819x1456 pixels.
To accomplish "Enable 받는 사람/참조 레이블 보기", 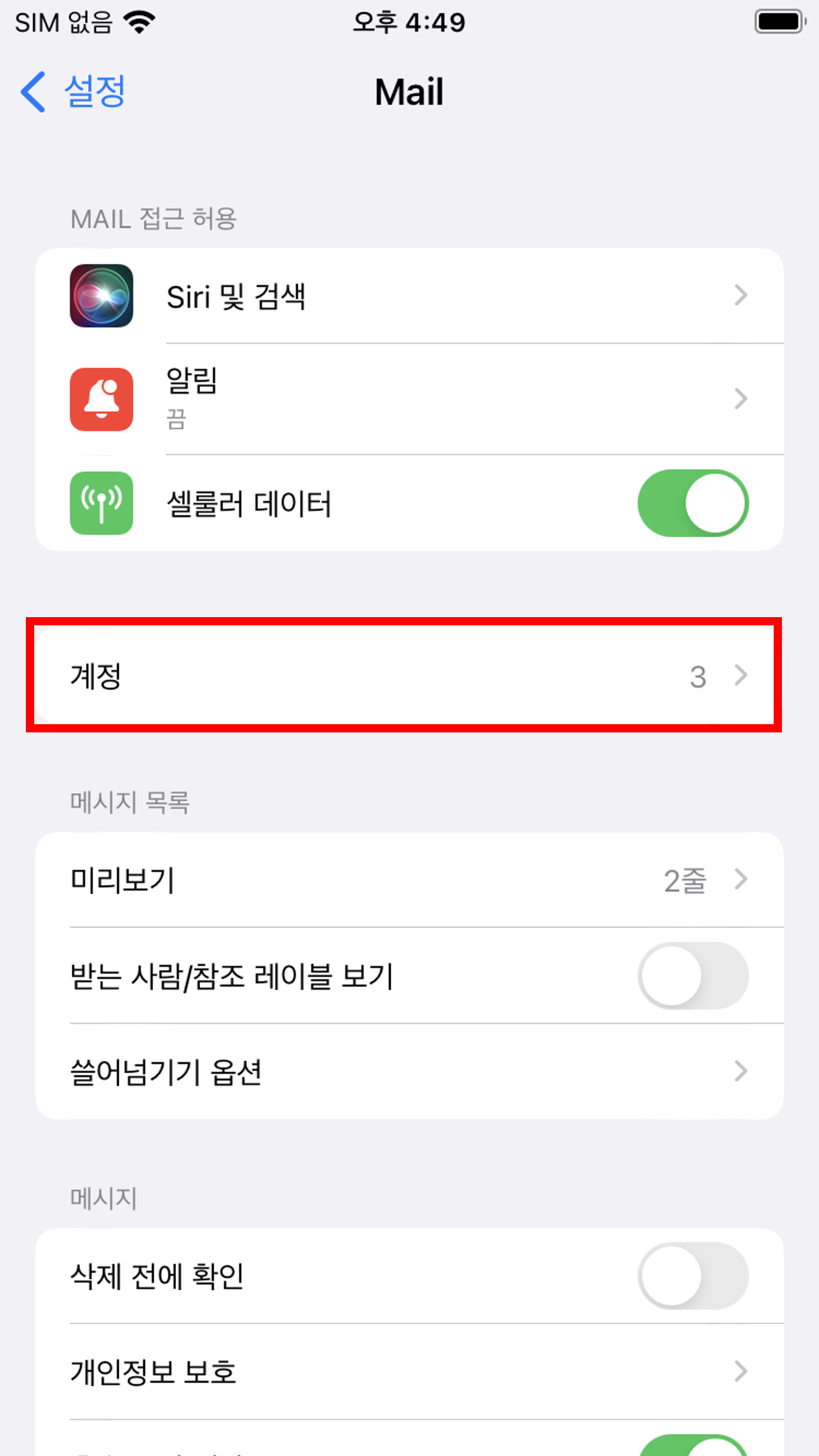I will (x=693, y=975).
